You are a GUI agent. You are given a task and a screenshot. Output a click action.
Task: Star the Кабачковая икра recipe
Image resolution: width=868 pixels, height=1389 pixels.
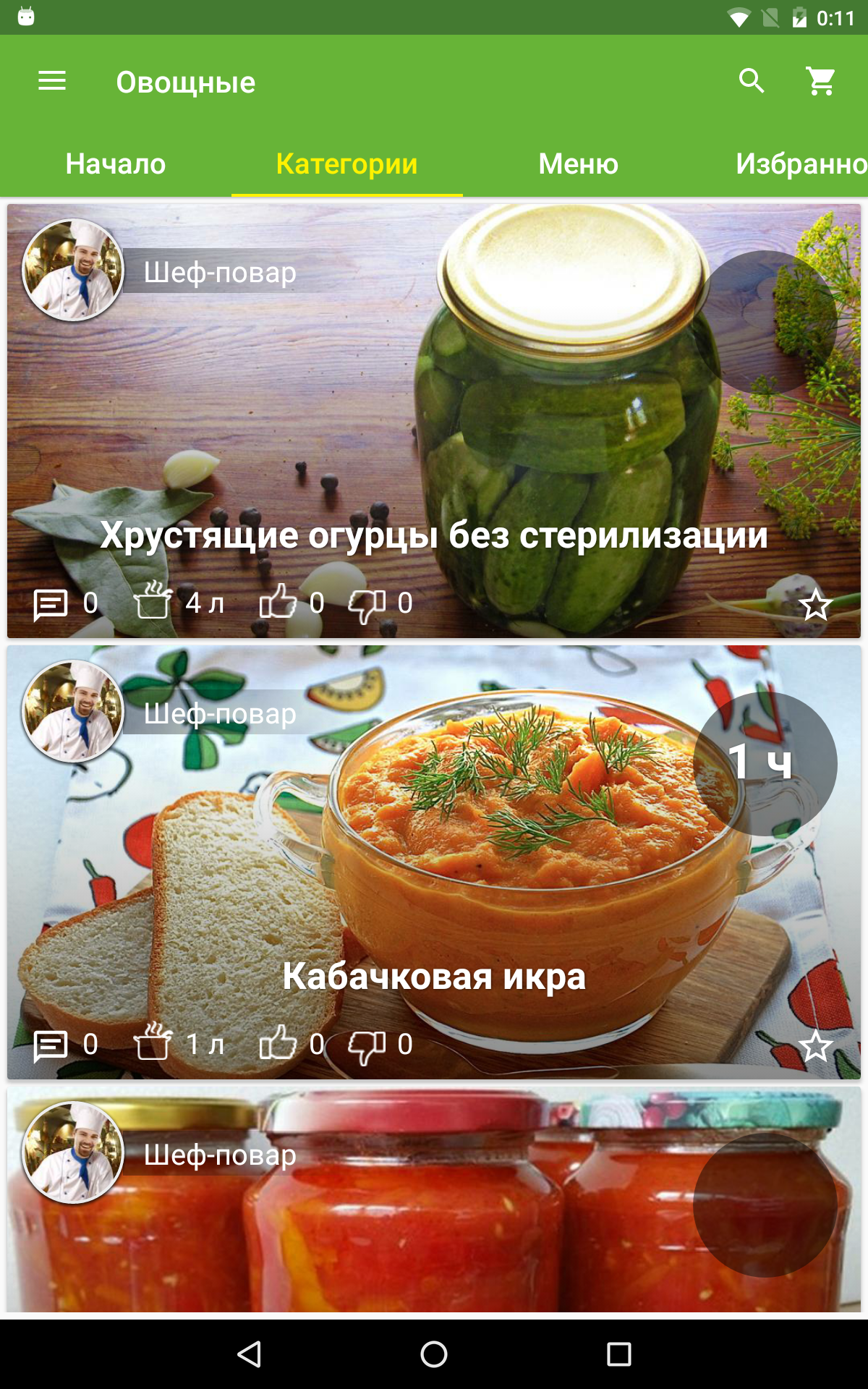tap(815, 1045)
